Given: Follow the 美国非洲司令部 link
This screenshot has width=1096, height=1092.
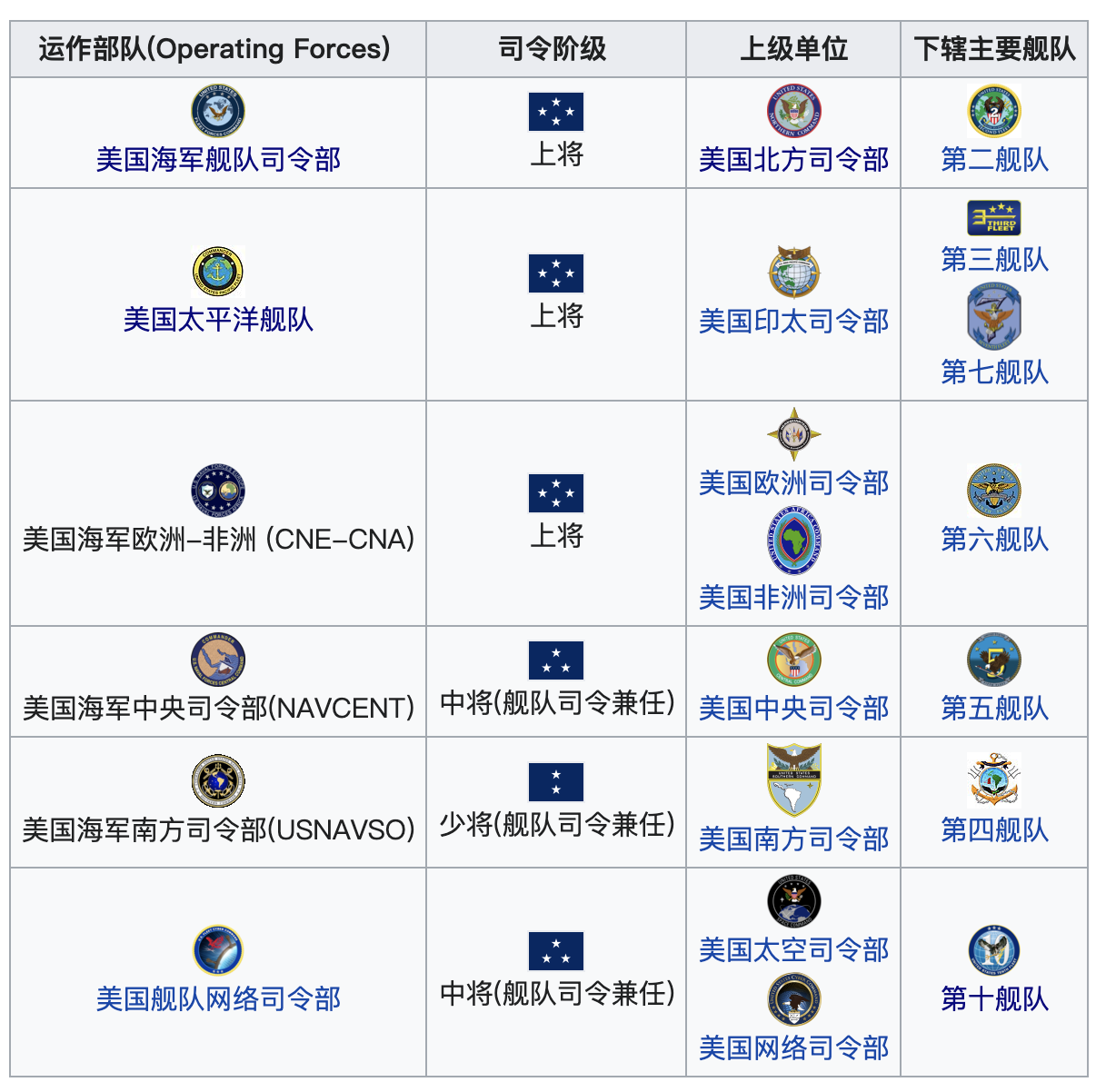Looking at the screenshot, I should 793,598.
